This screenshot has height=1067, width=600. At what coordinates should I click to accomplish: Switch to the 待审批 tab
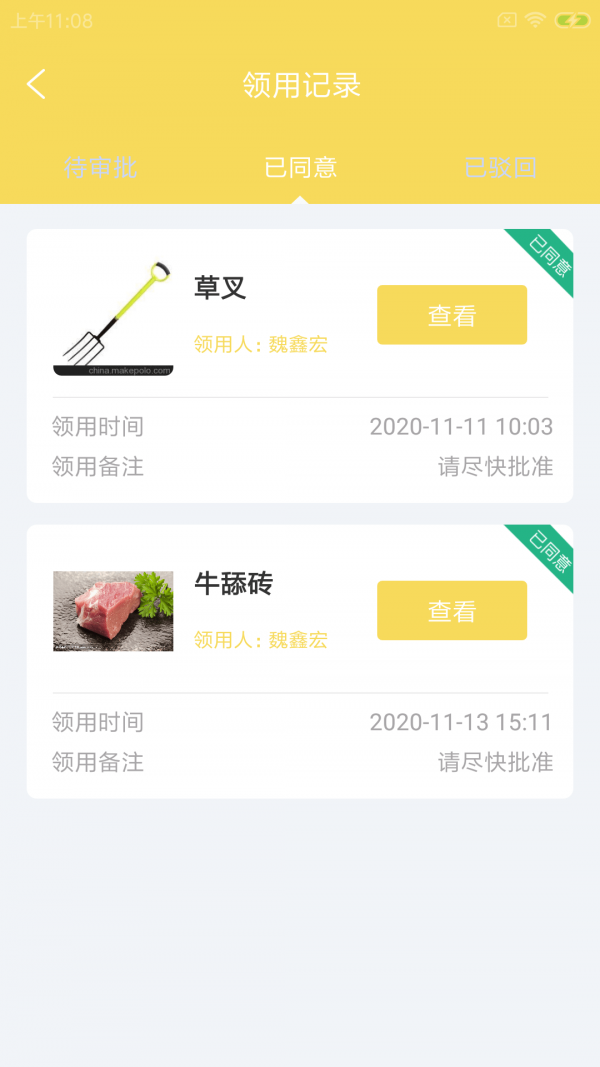click(100, 167)
